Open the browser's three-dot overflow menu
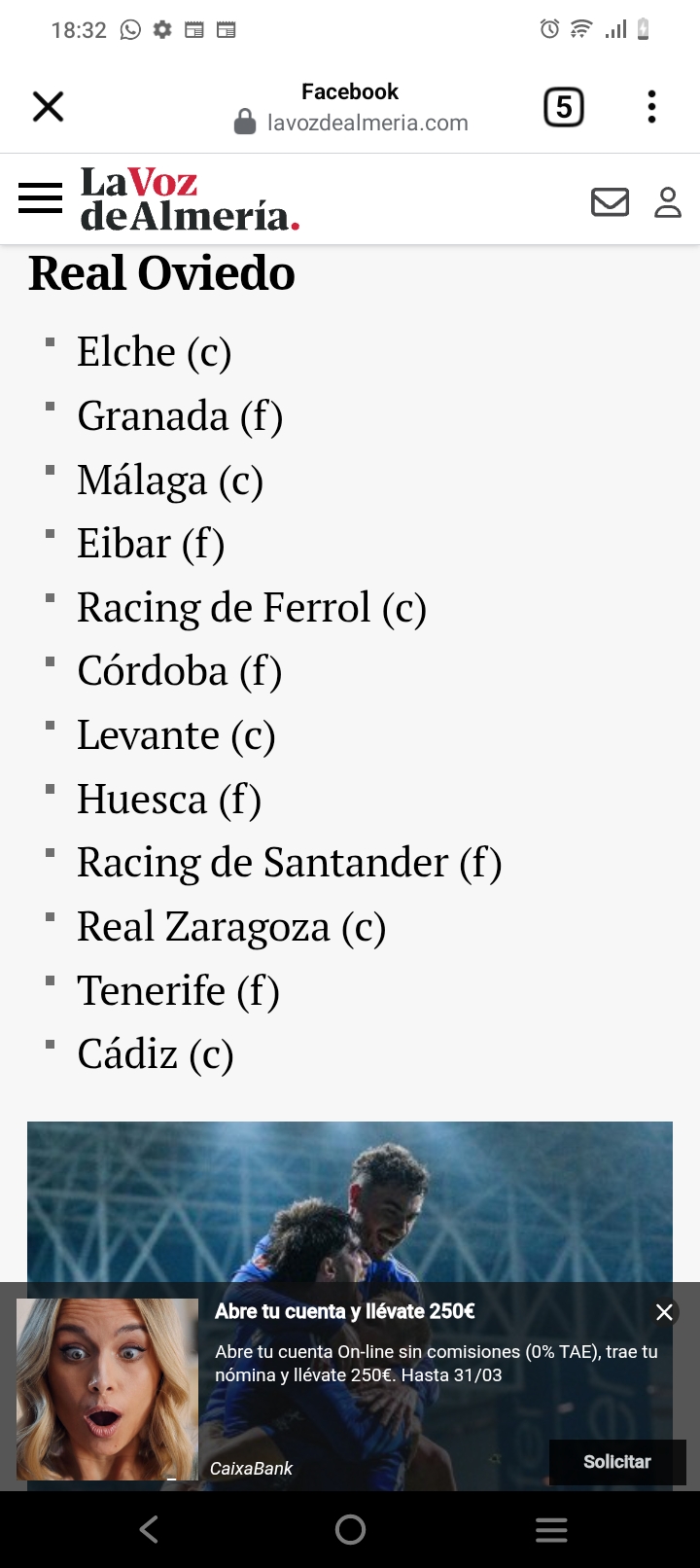The width and height of the screenshot is (700, 1568). [x=651, y=107]
